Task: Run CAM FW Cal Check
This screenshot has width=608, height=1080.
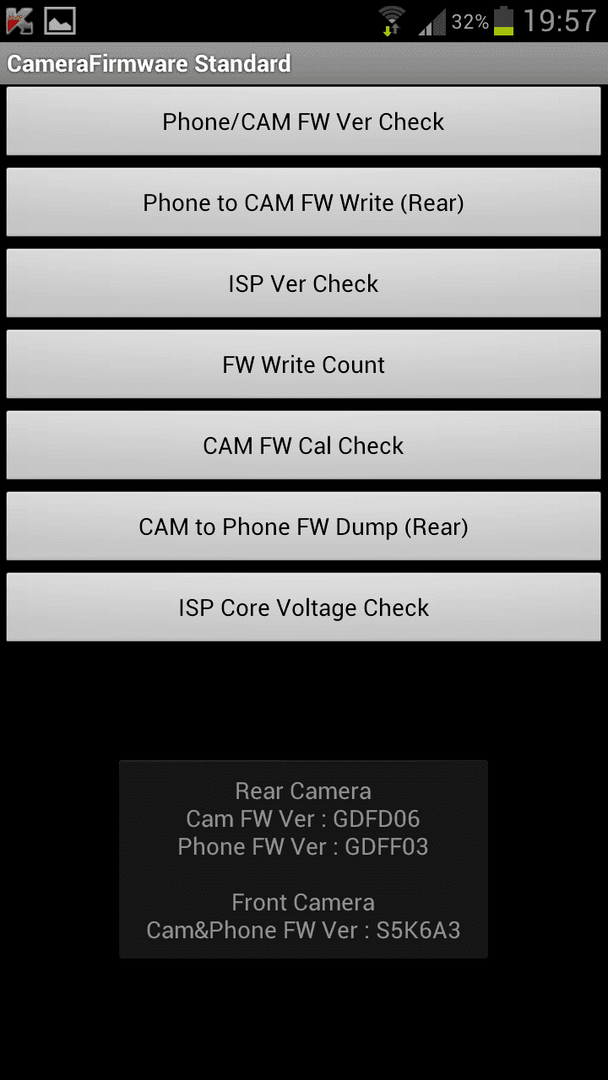Action: 303,446
